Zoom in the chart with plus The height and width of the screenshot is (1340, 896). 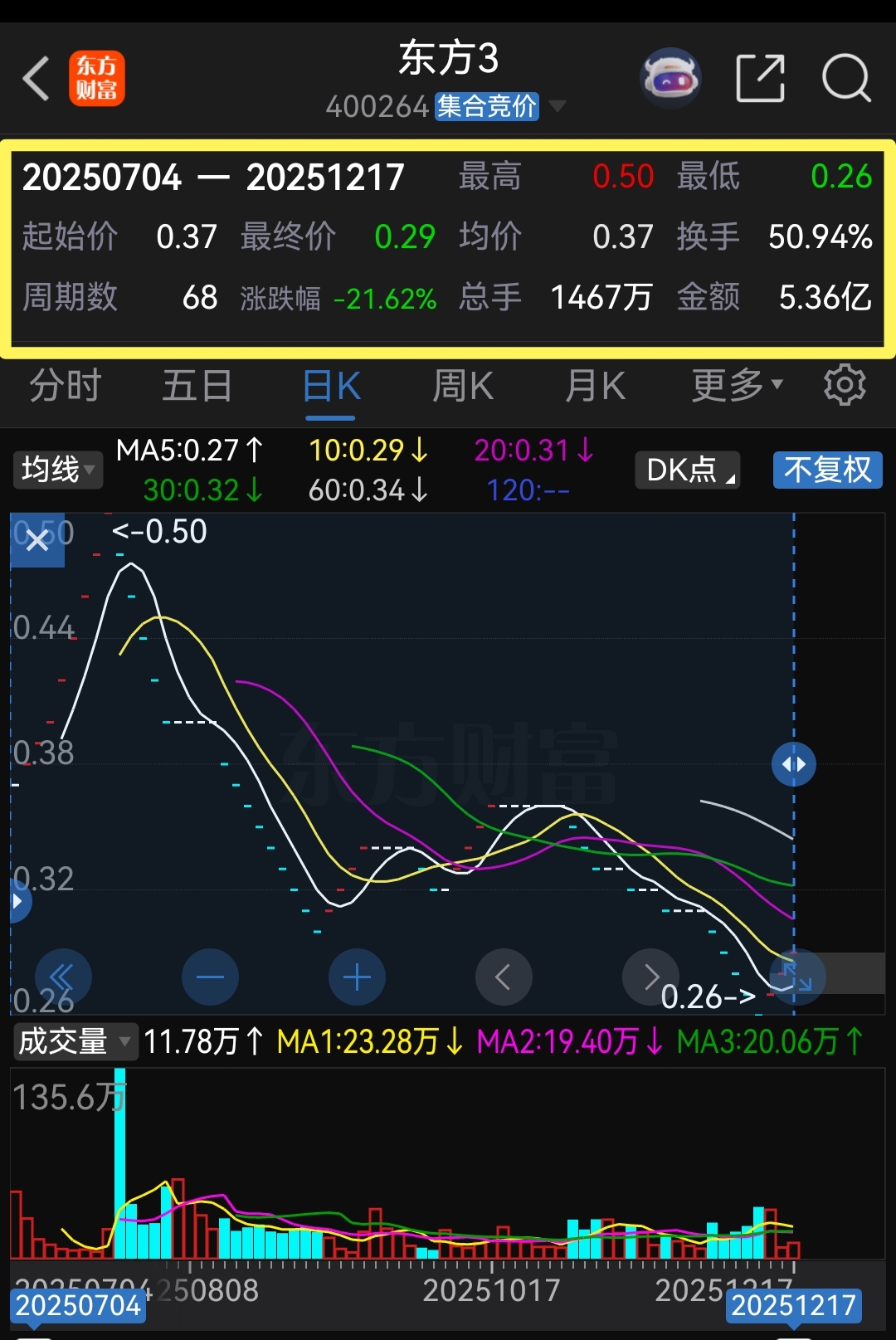tap(357, 977)
